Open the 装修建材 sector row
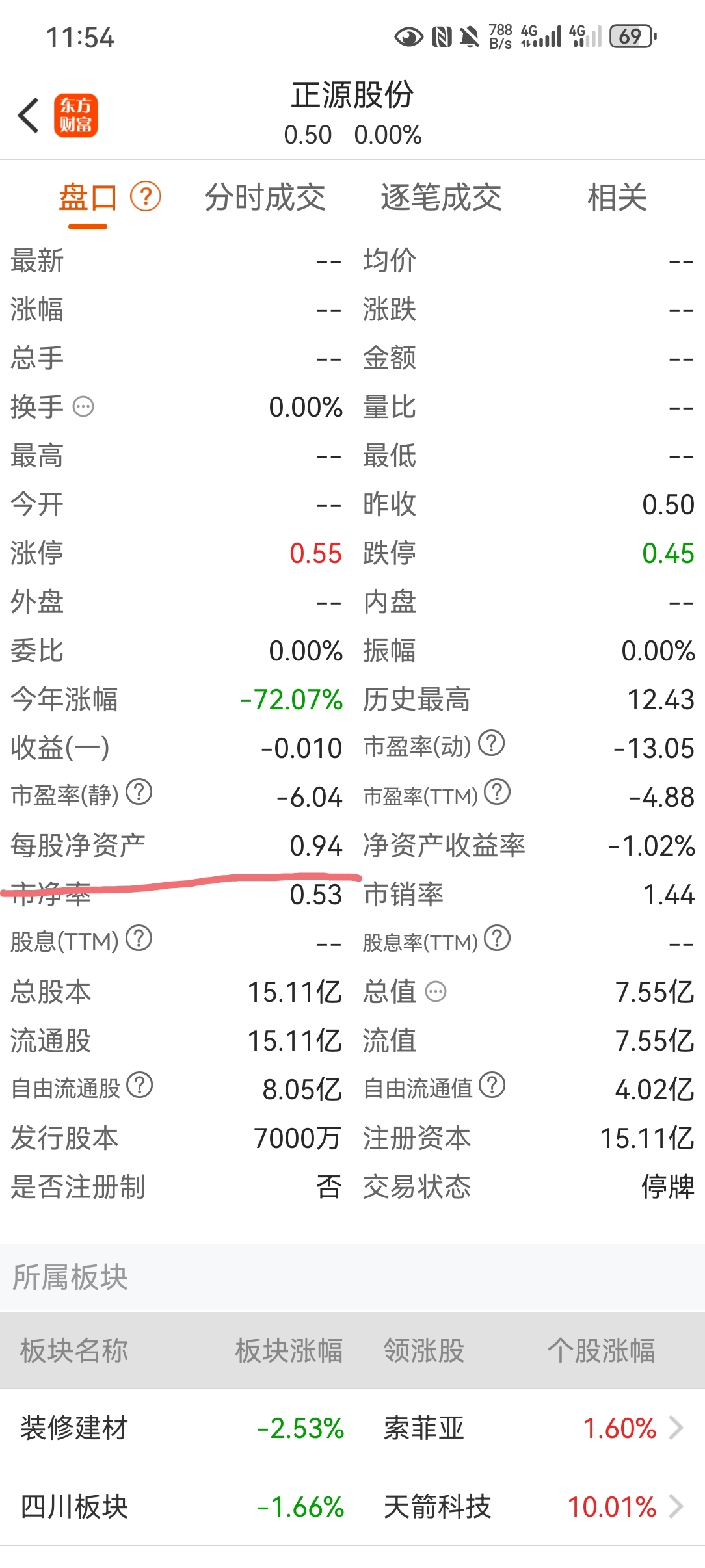This screenshot has height=1568, width=705. [352, 1428]
